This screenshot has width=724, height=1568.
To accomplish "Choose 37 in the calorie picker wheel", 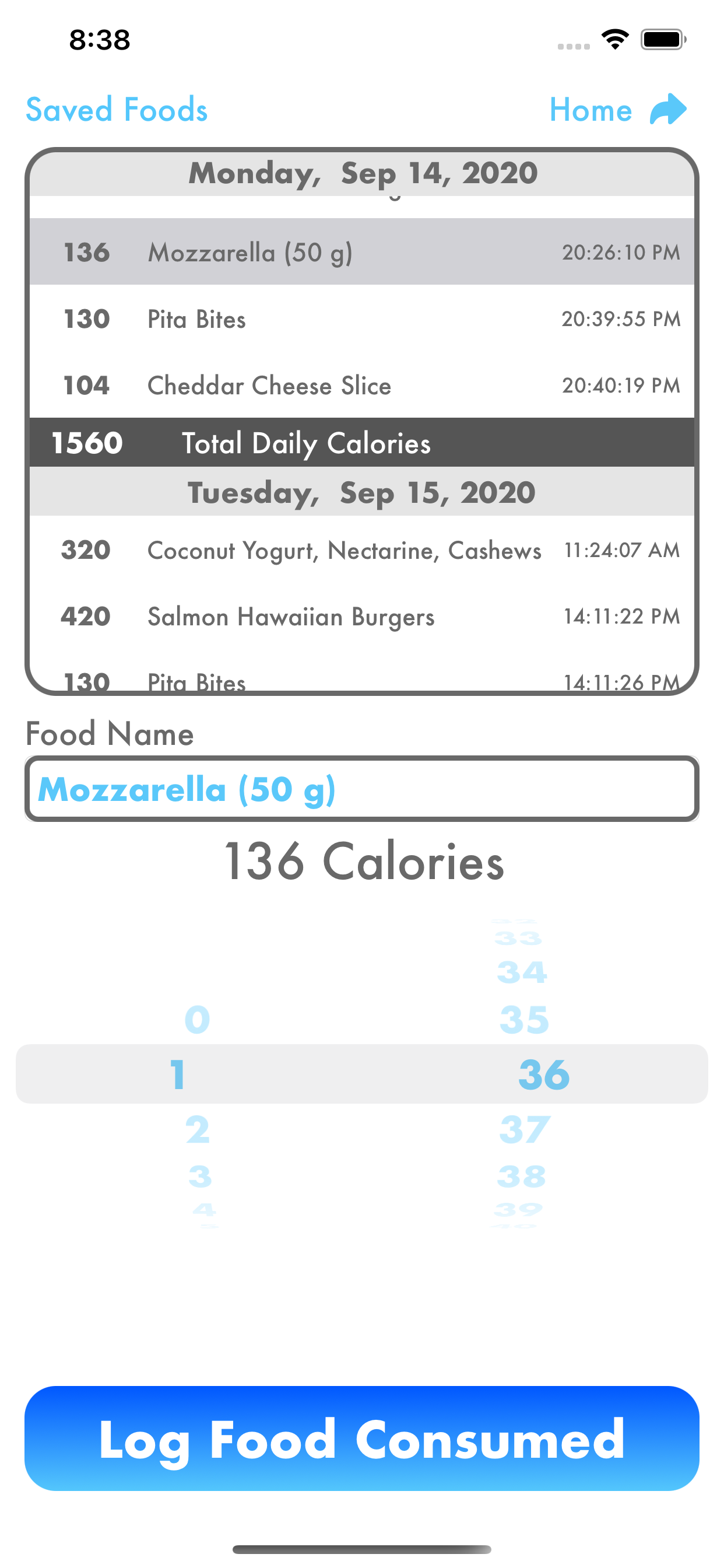I will [x=525, y=1130].
